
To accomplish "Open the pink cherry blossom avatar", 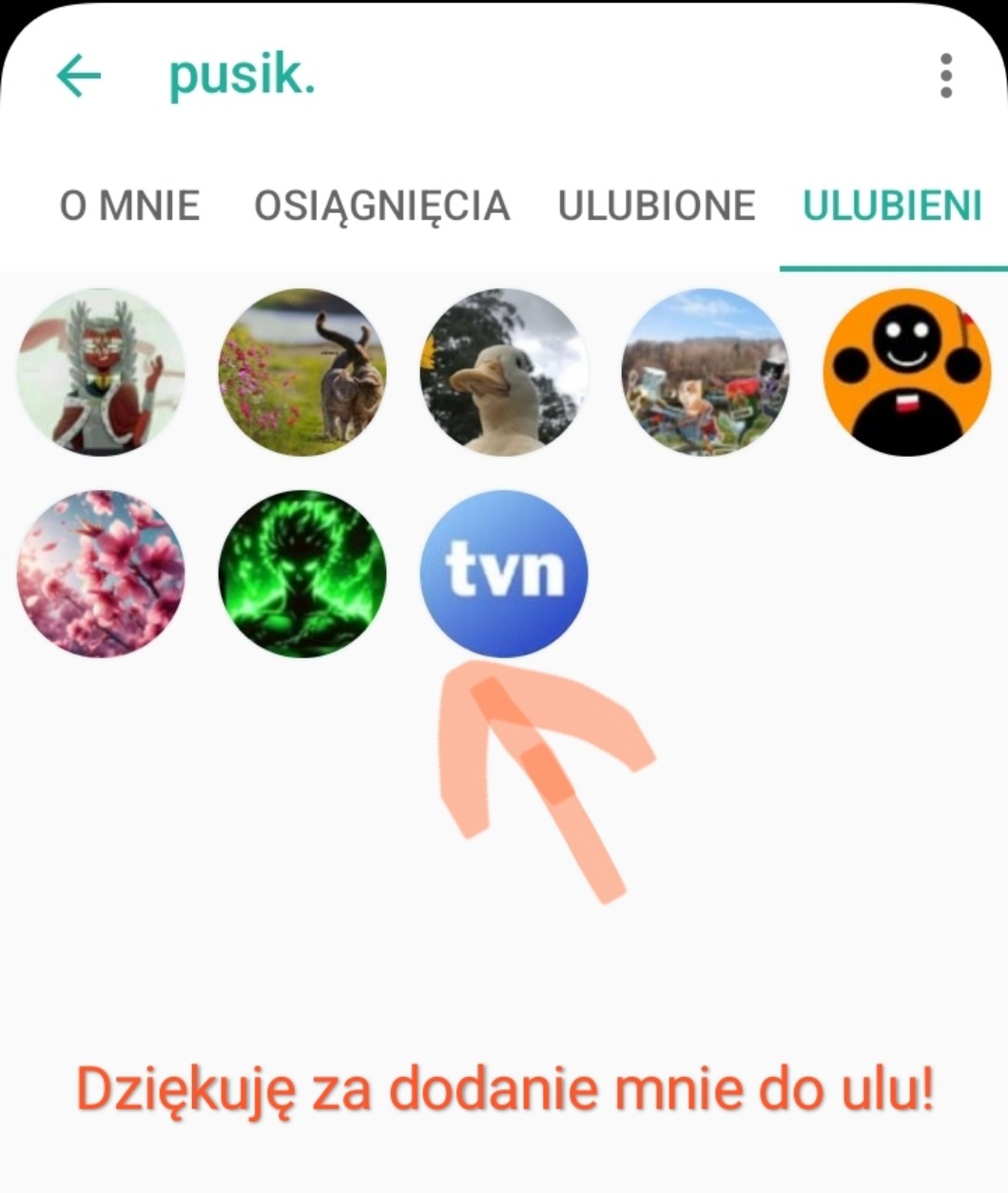I will (x=101, y=574).
